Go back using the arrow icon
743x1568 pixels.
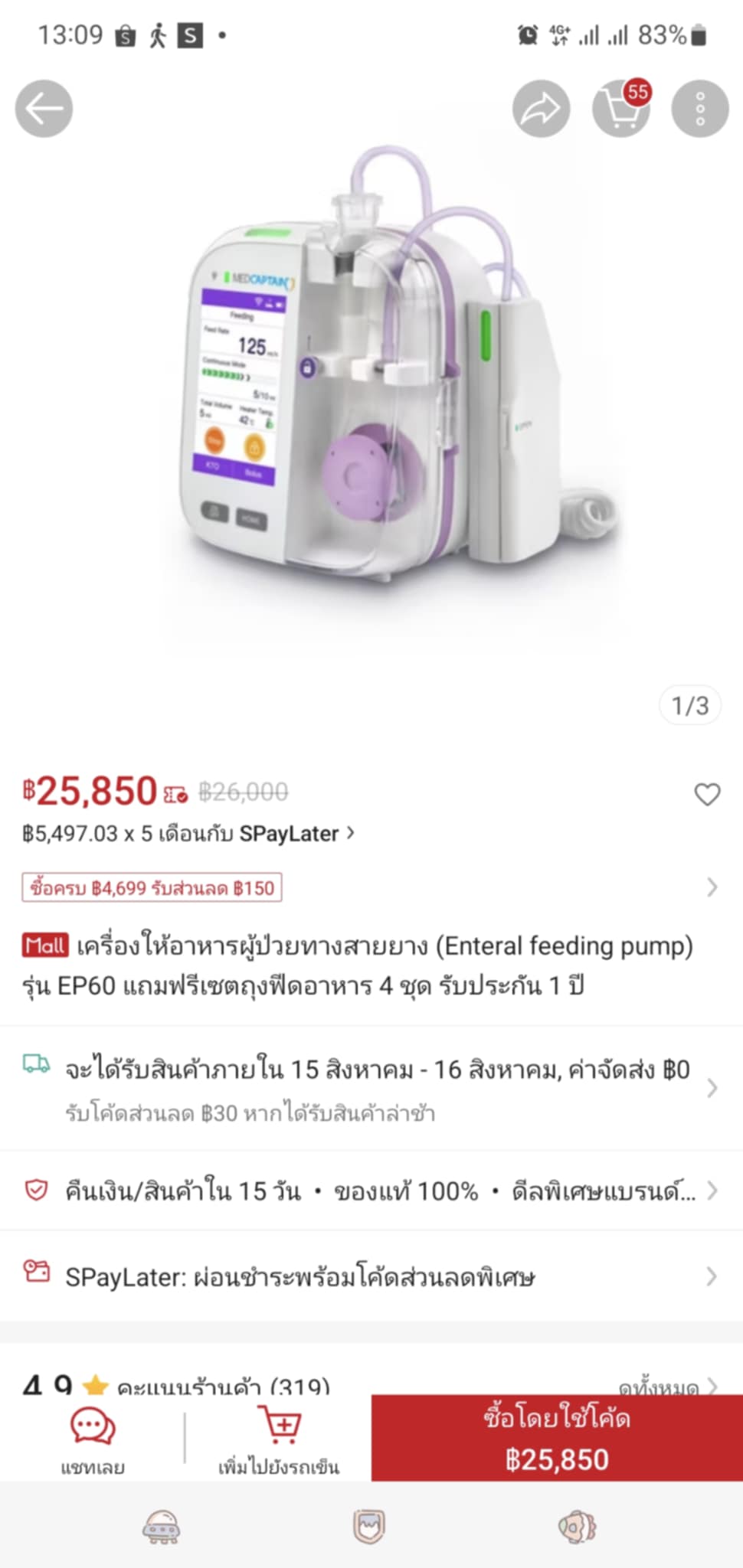pos(44,109)
